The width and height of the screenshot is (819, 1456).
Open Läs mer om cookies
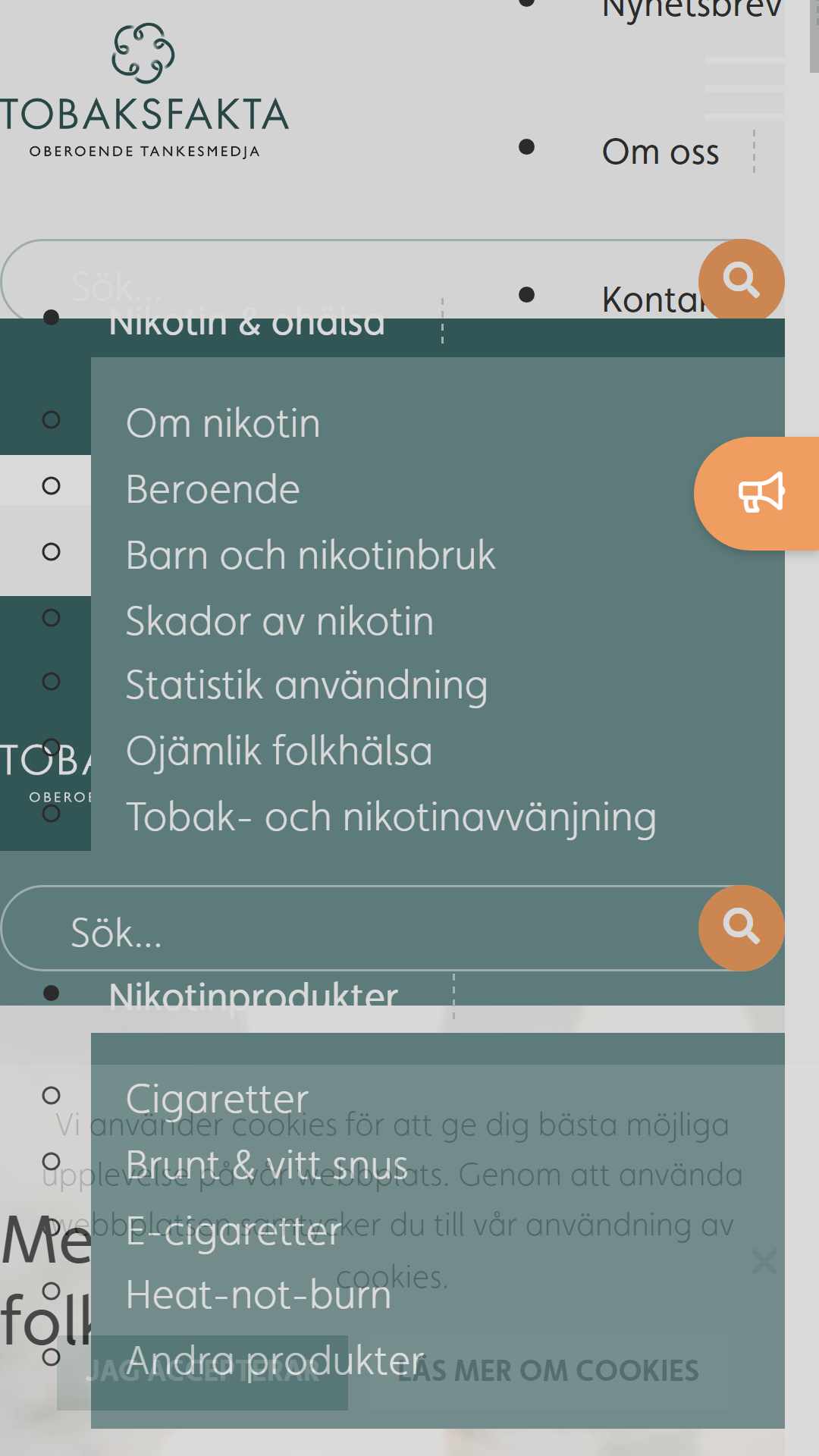click(548, 1371)
